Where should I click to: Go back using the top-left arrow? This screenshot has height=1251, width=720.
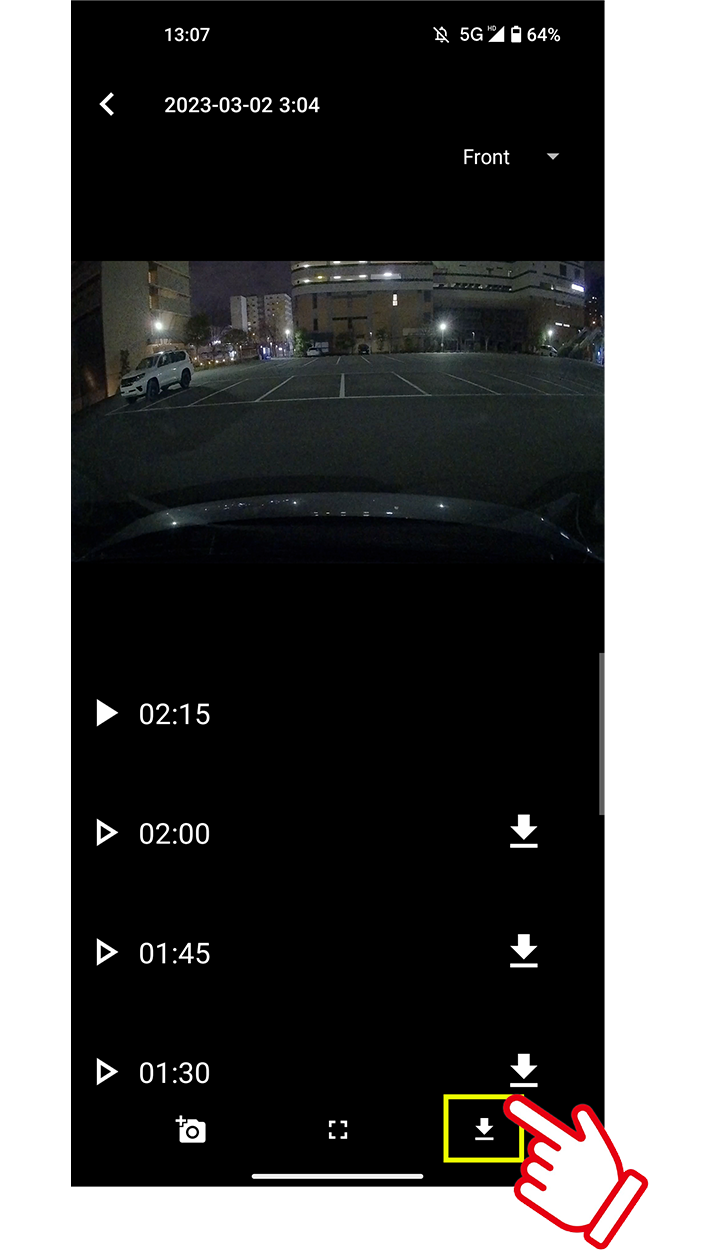[107, 104]
